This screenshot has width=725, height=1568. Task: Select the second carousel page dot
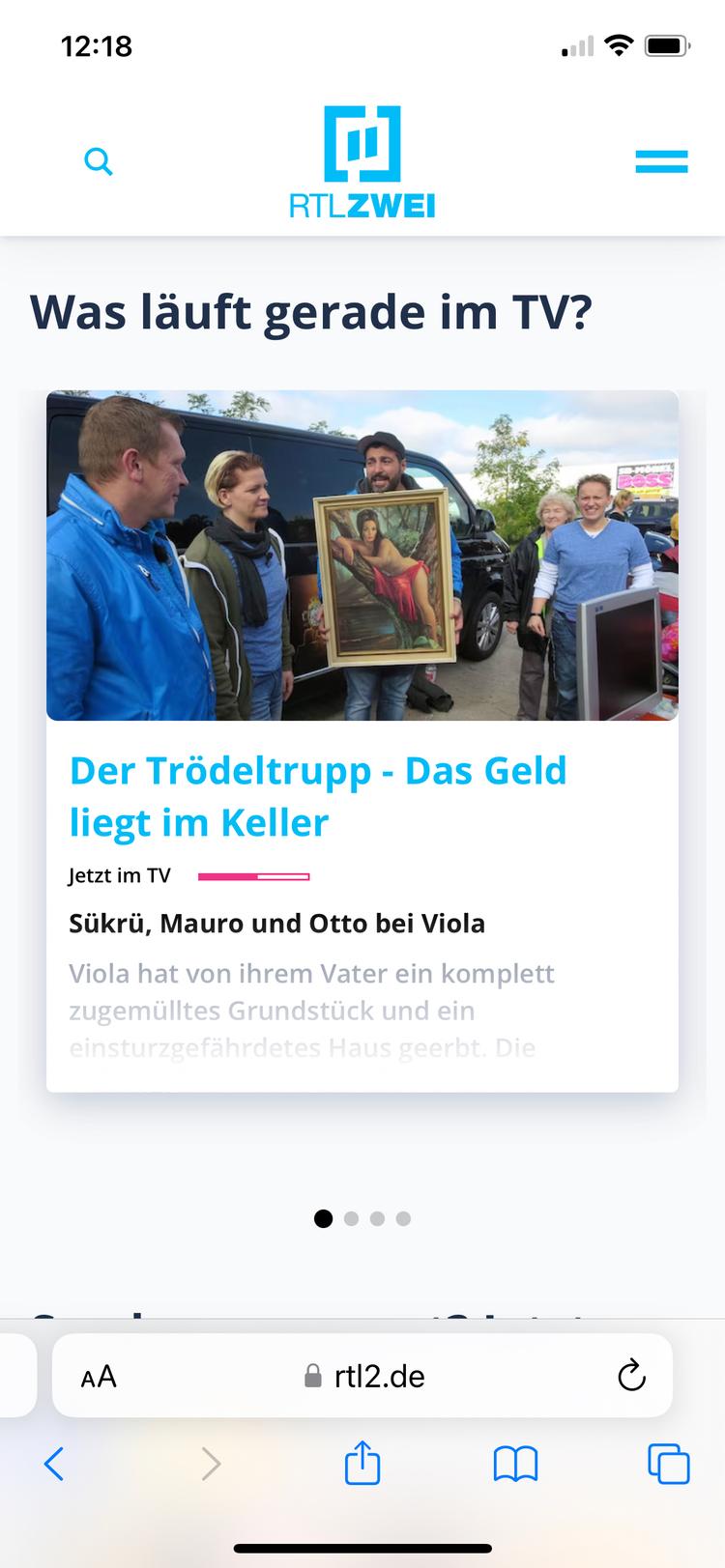351,1218
